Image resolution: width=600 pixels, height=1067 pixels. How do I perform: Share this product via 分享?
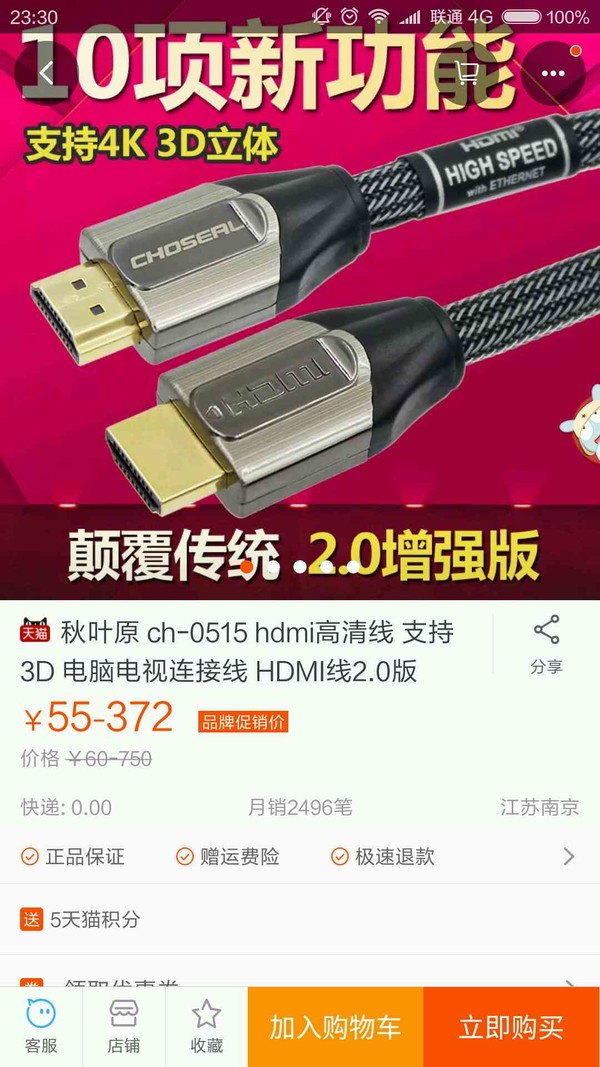[x=546, y=644]
